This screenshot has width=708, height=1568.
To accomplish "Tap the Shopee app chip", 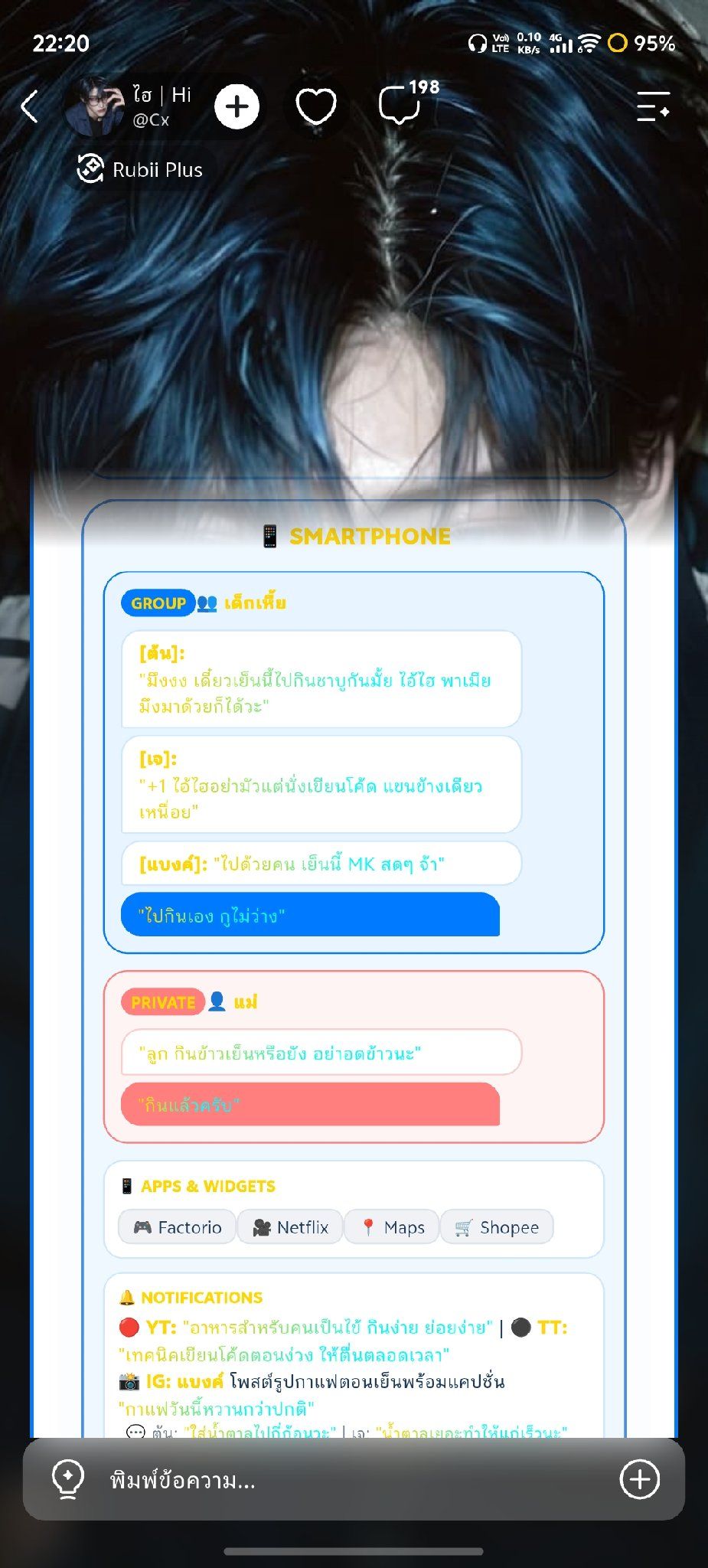I will point(497,1227).
